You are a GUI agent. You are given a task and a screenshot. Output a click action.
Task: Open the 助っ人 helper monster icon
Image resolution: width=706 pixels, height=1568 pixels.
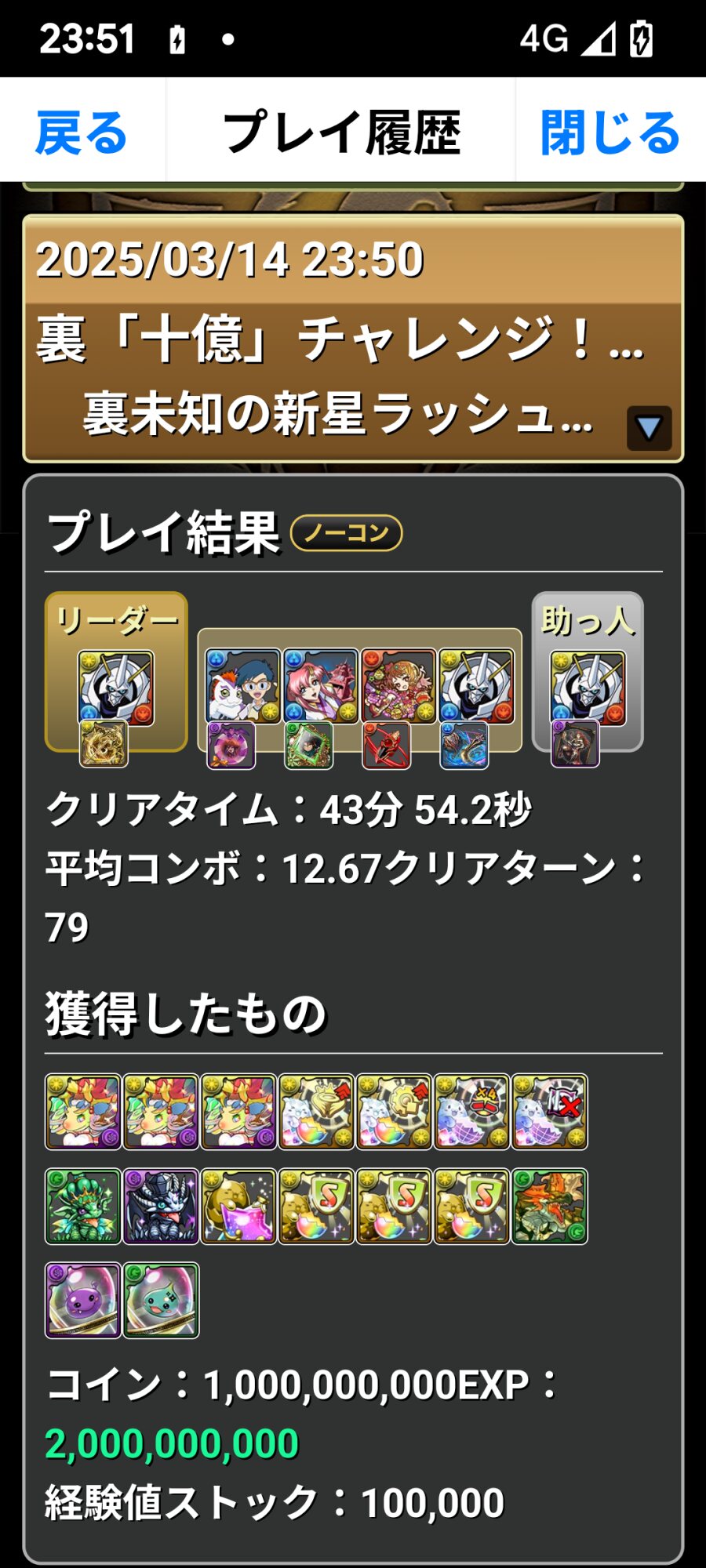tap(588, 688)
